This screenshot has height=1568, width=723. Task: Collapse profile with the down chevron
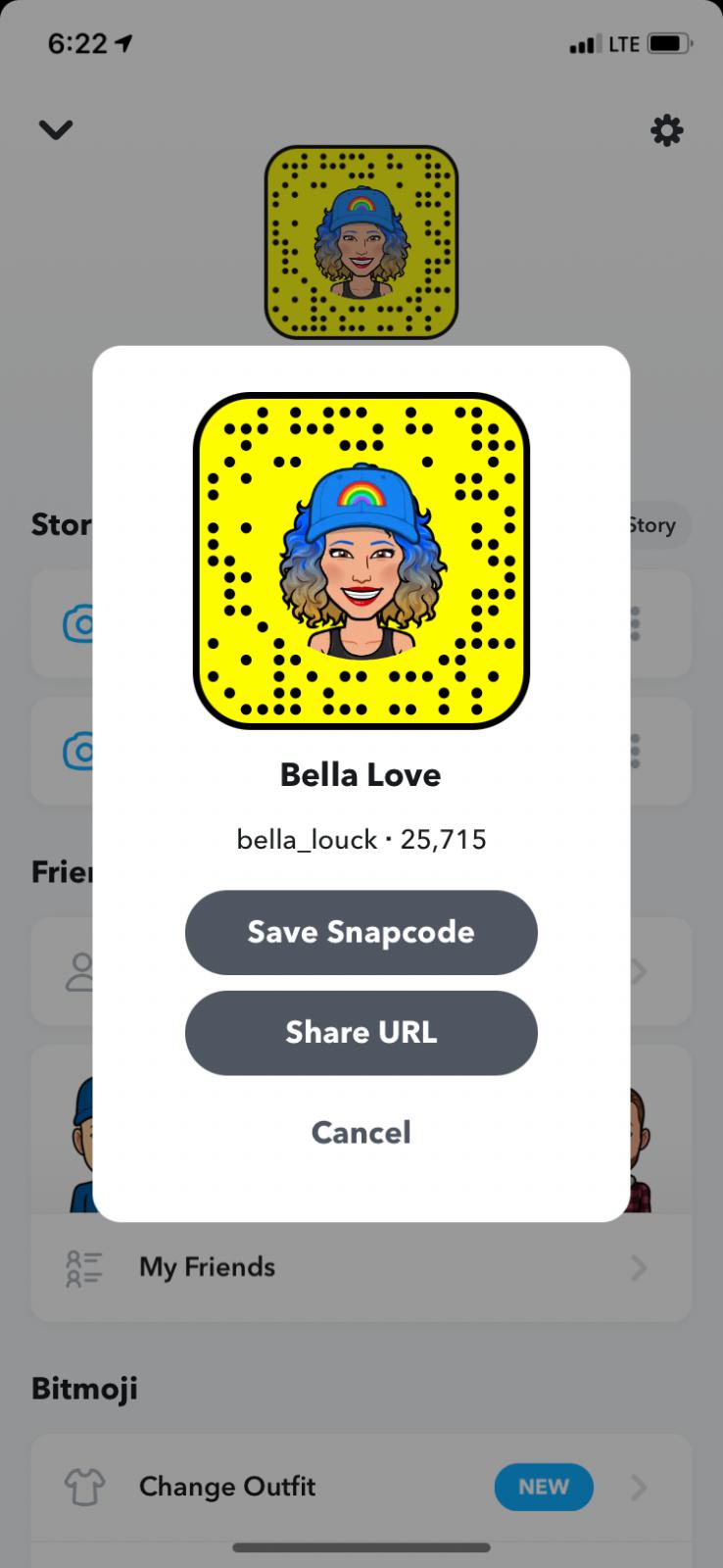tap(56, 129)
